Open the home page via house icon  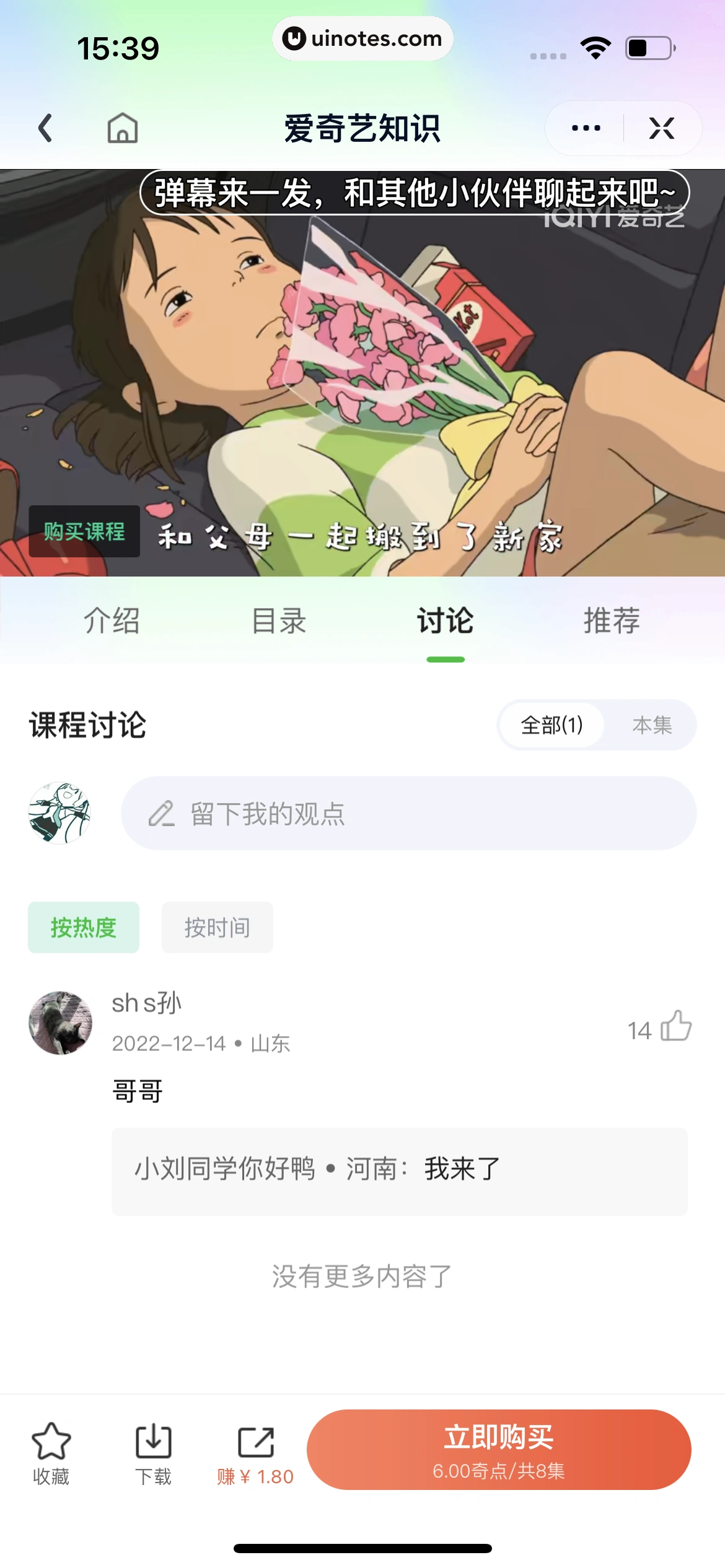121,128
